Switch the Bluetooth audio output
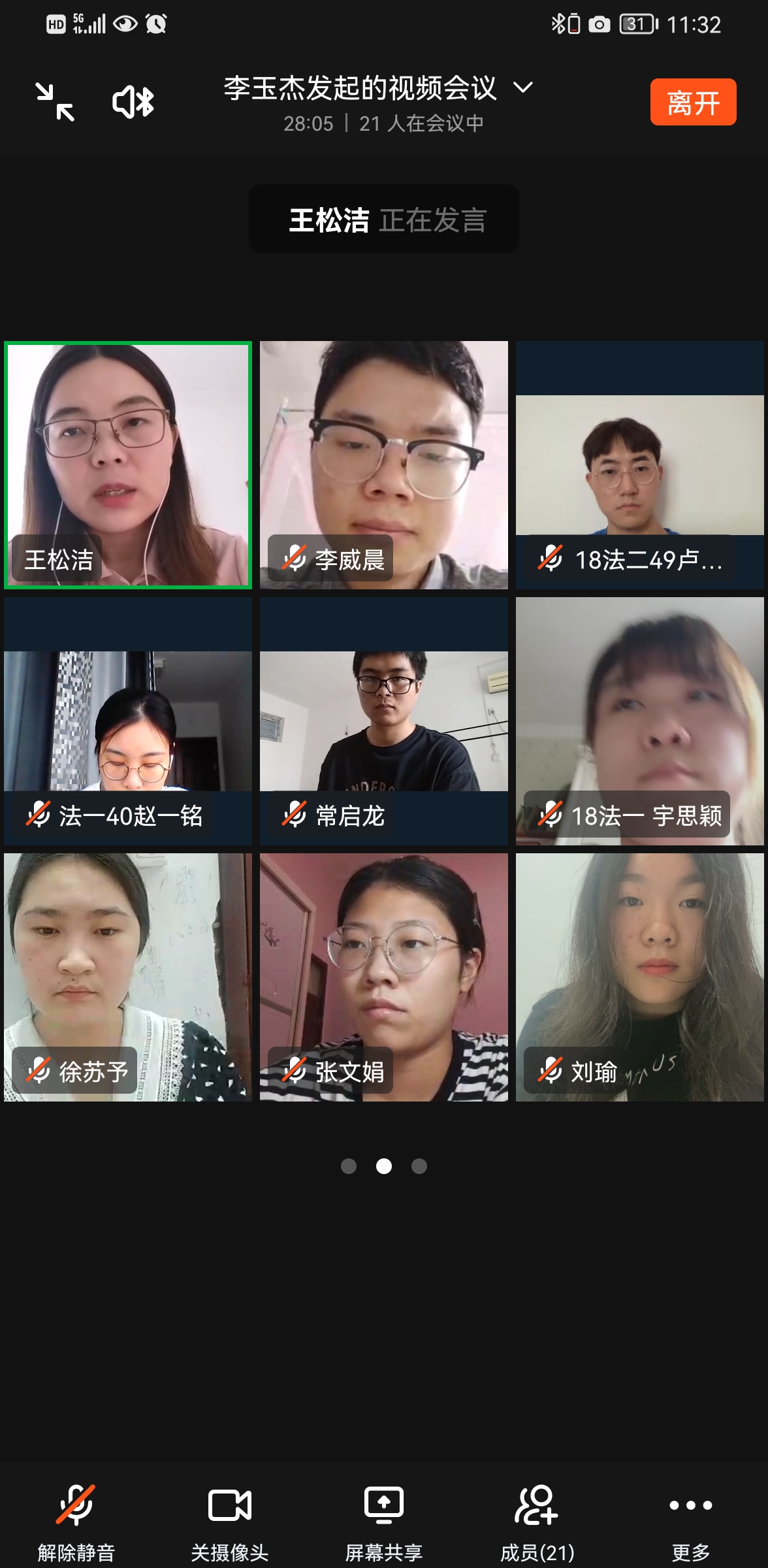The image size is (768, 1568). click(x=133, y=102)
